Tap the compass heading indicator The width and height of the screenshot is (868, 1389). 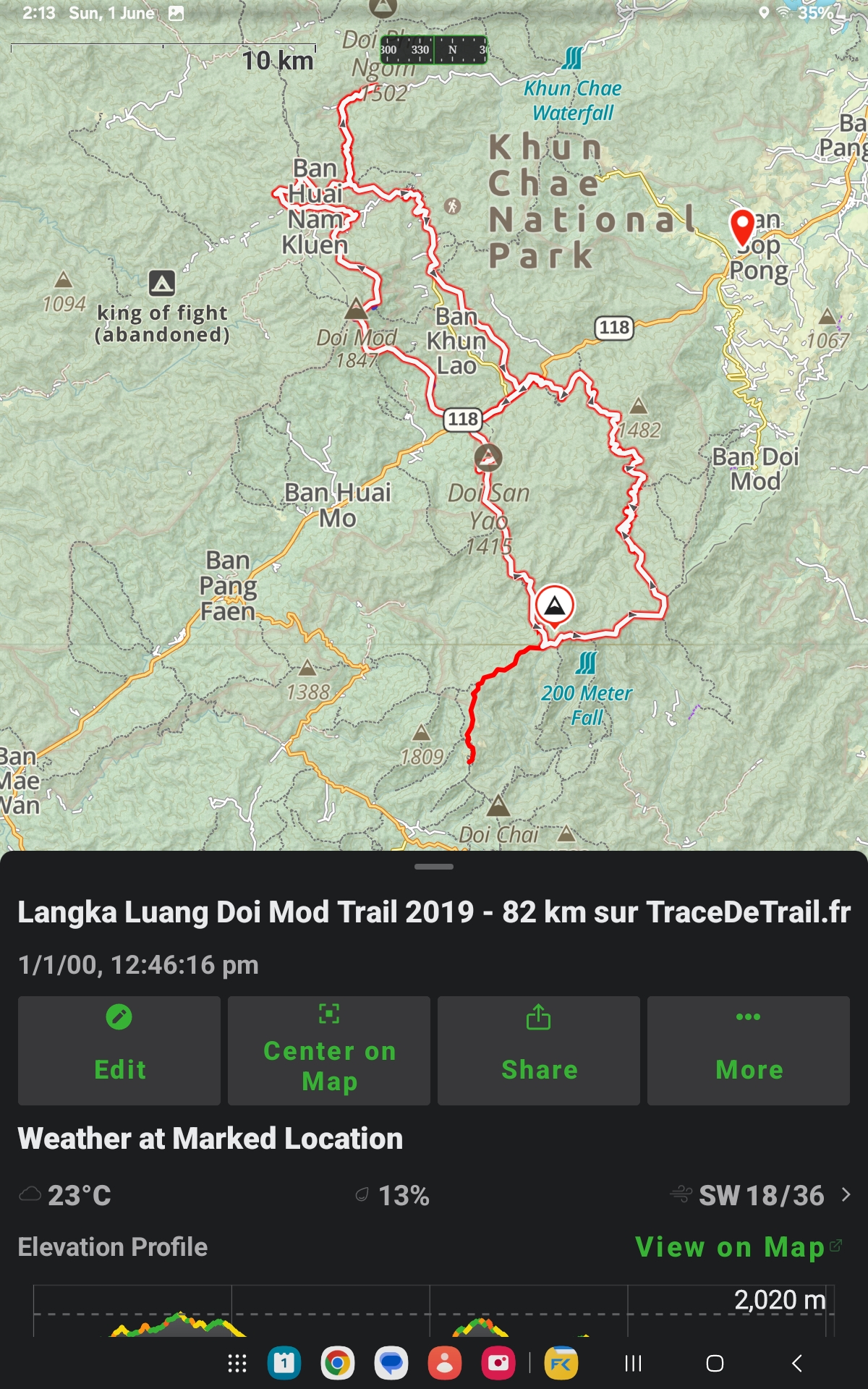click(433, 50)
